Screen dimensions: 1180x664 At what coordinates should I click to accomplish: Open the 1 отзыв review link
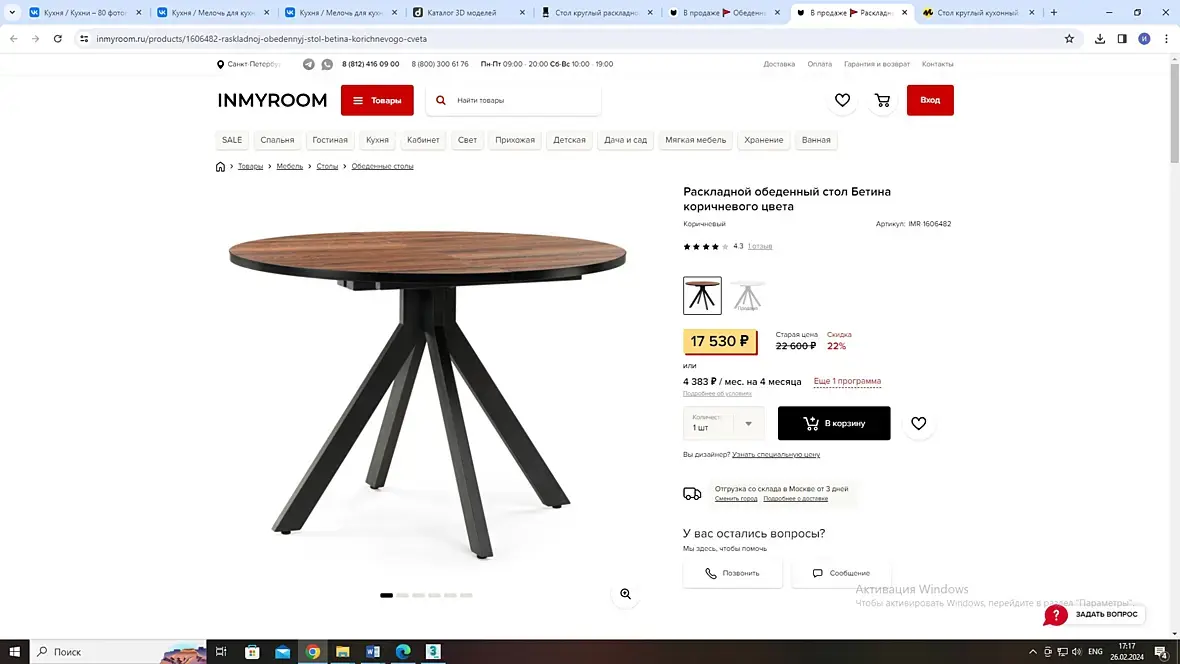[x=760, y=246]
